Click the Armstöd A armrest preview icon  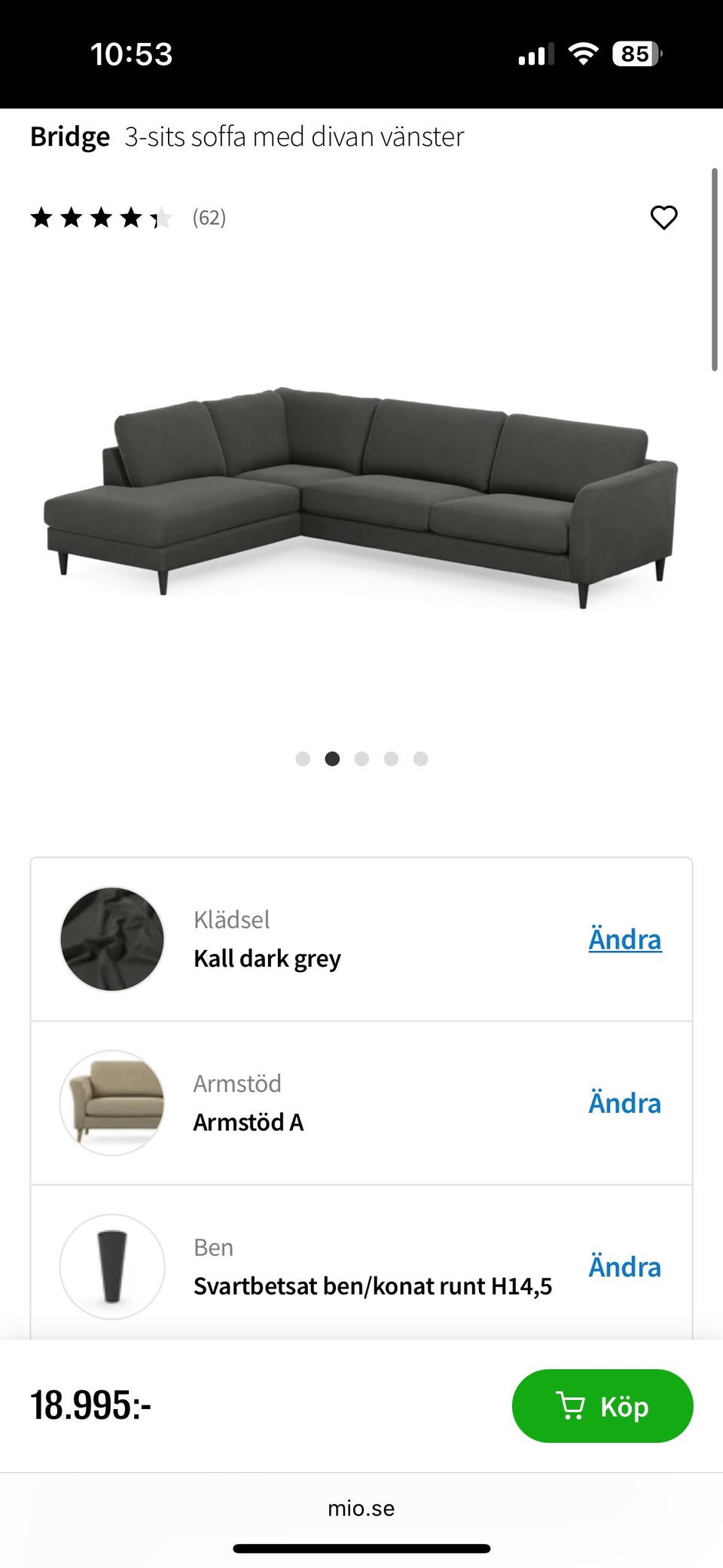coord(111,1102)
